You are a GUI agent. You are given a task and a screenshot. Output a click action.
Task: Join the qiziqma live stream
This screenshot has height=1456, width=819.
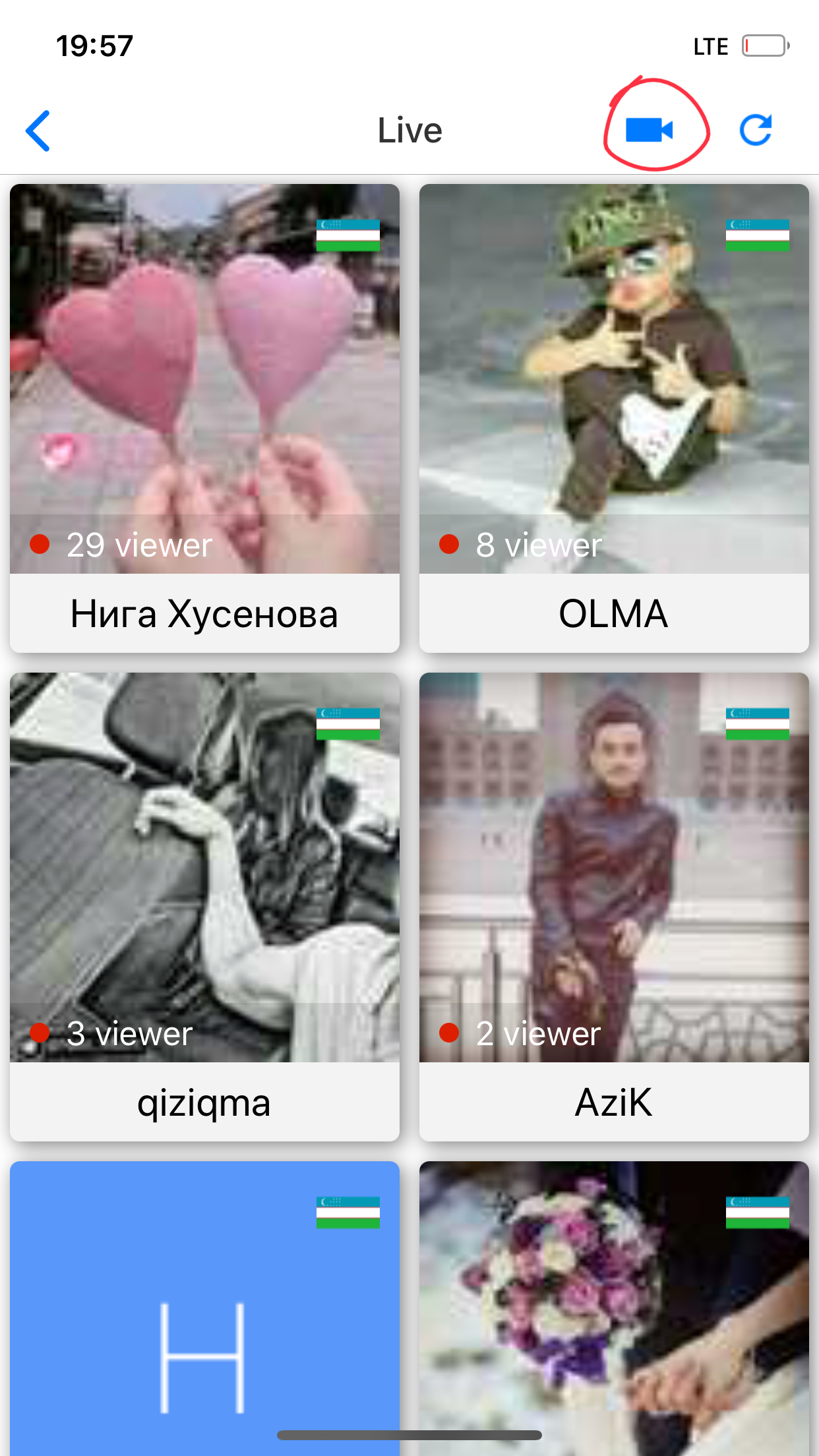point(204,906)
